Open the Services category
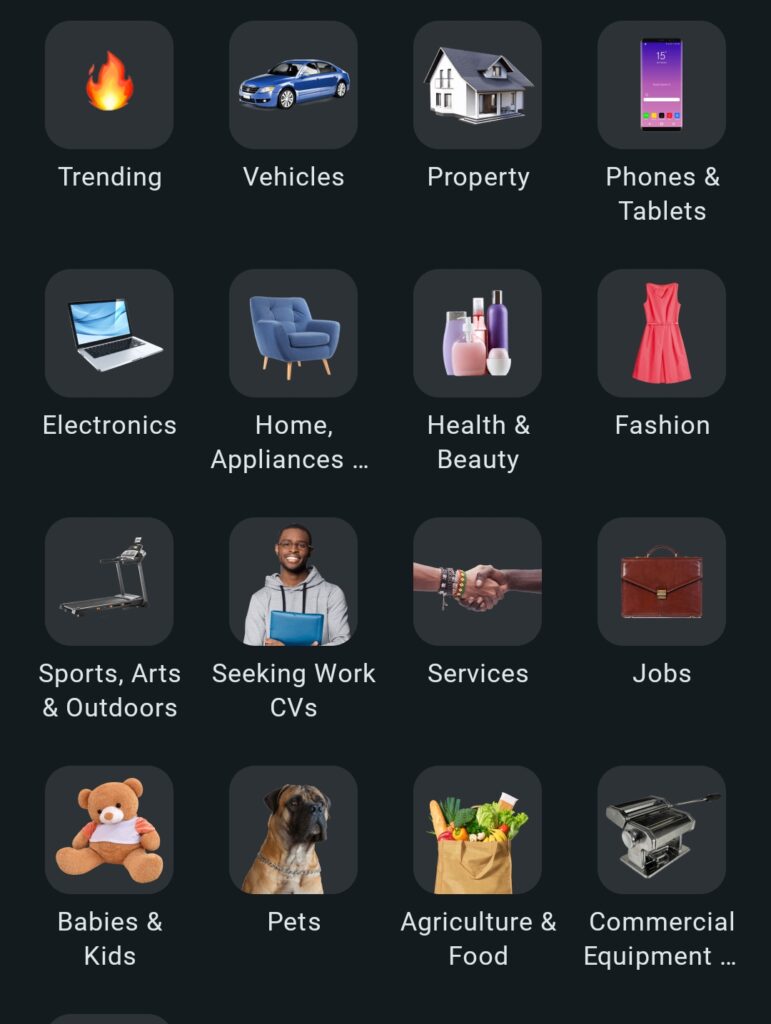 [477, 581]
